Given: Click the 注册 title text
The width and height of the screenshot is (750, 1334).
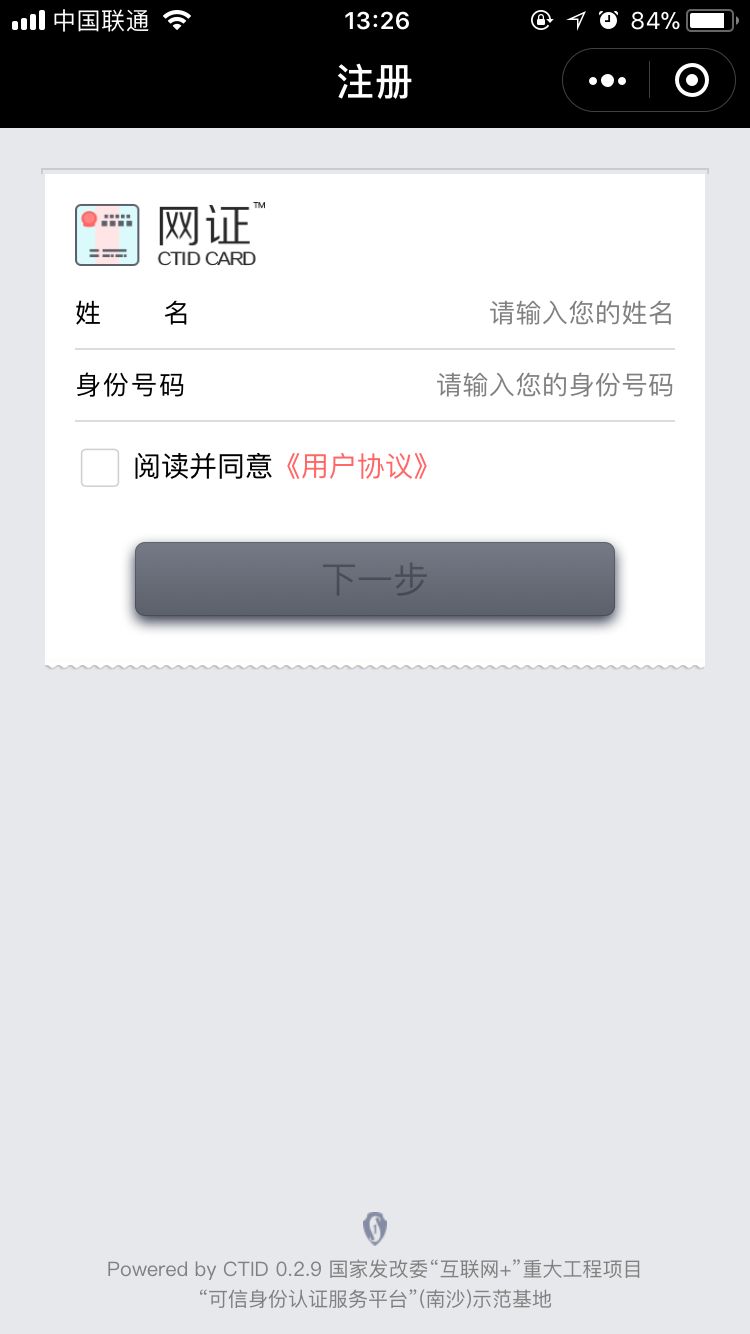Looking at the screenshot, I should [x=375, y=80].
